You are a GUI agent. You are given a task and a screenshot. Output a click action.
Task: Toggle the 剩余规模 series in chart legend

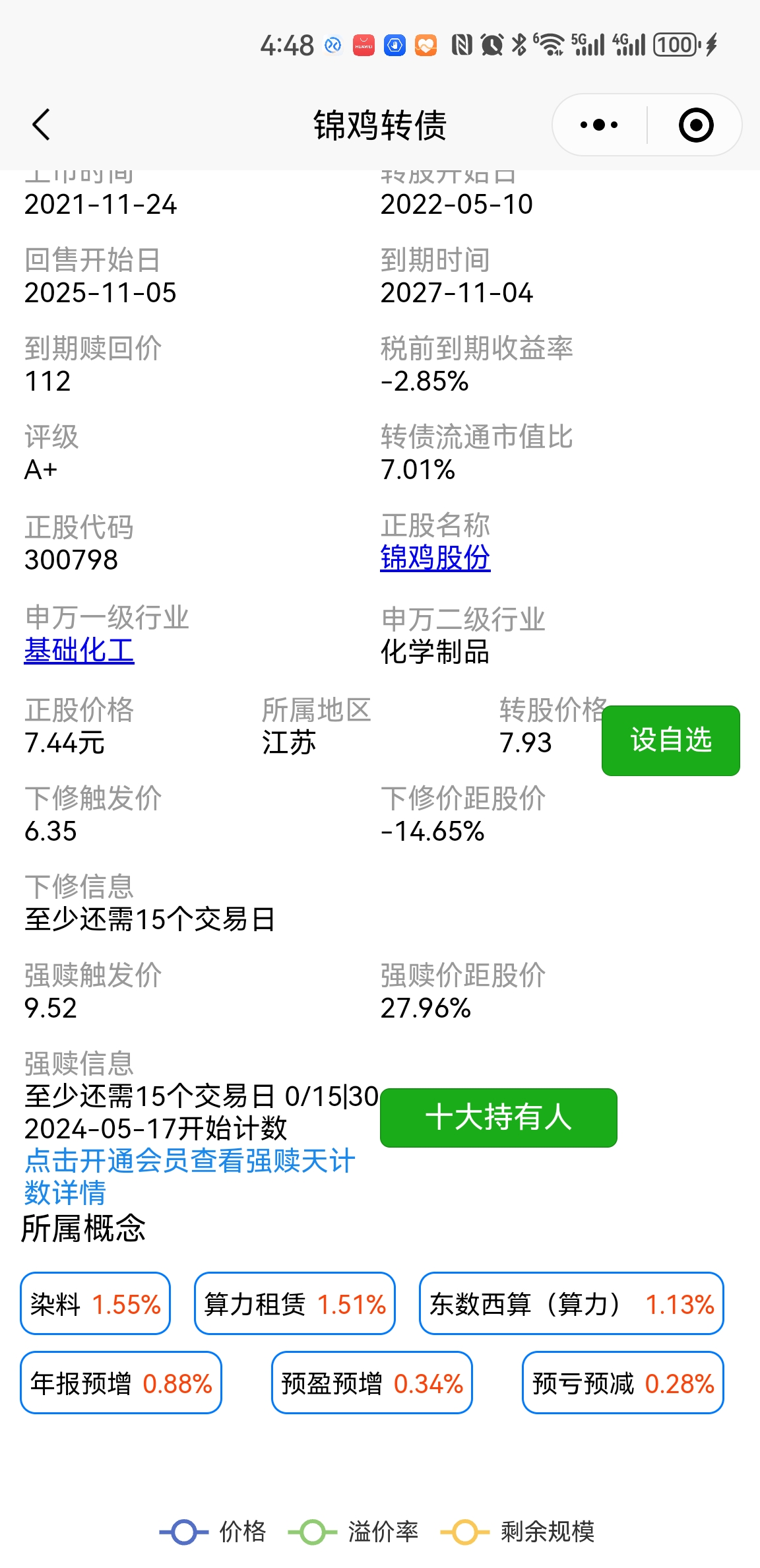518,1532
